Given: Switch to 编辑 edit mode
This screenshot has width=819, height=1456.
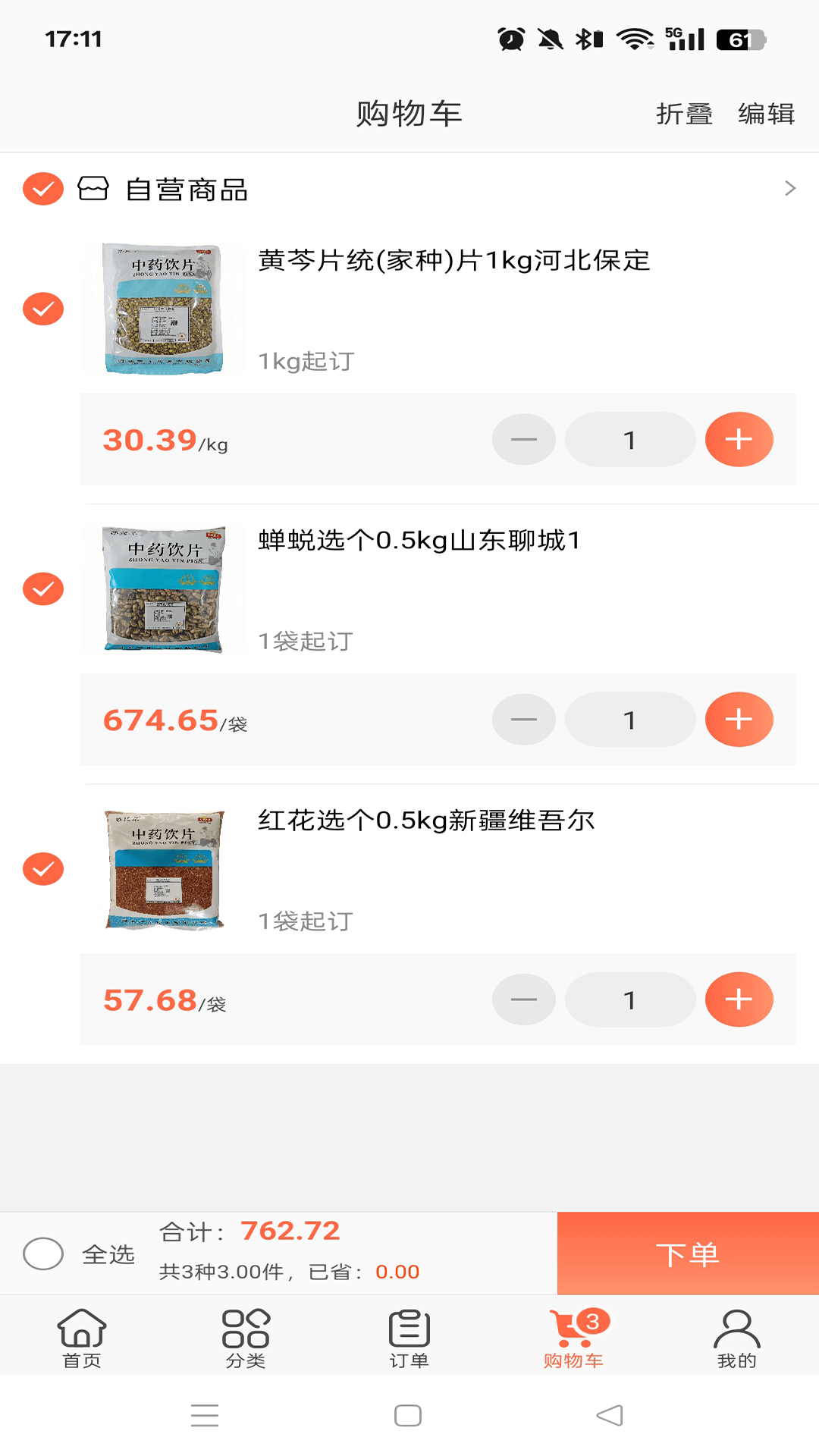Looking at the screenshot, I should (766, 114).
